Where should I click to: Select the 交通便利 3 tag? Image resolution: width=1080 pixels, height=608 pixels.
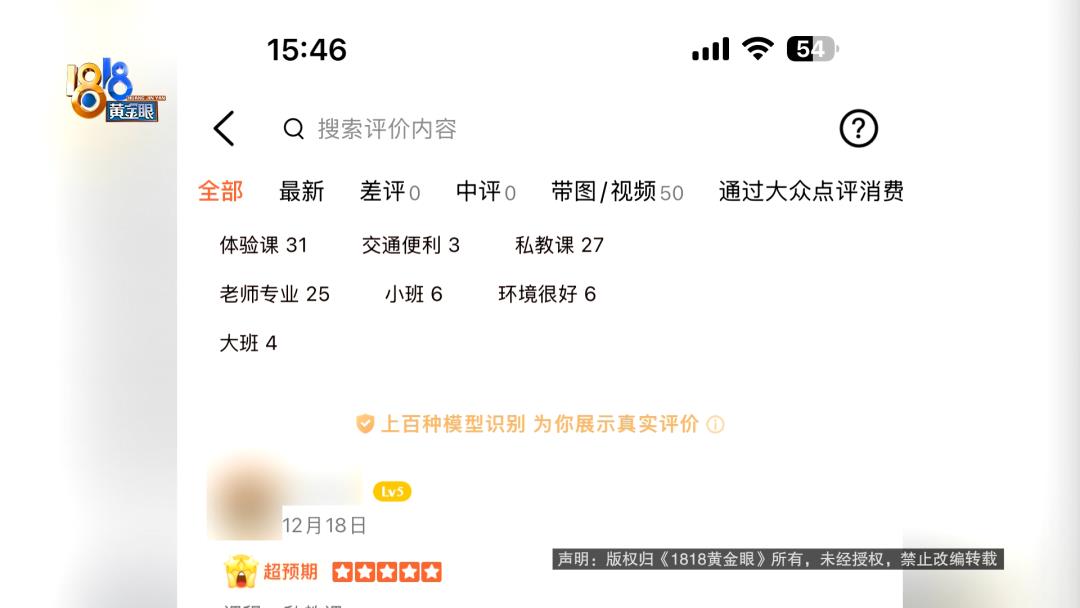tap(410, 245)
